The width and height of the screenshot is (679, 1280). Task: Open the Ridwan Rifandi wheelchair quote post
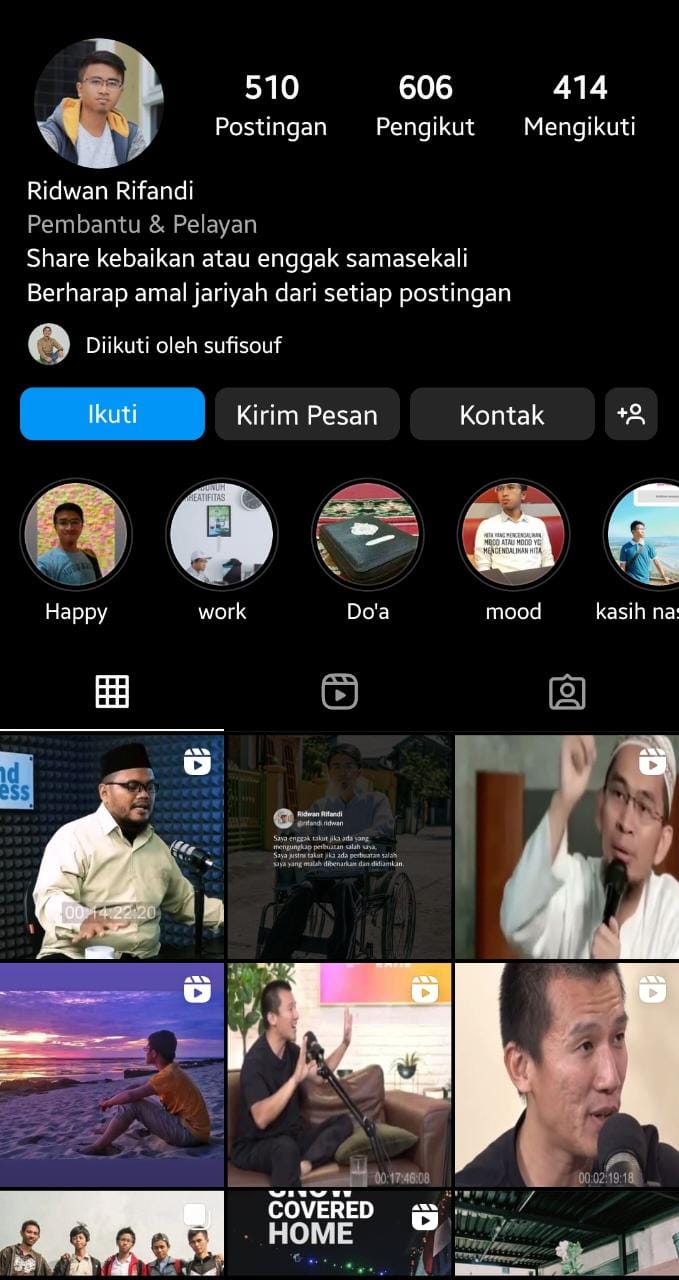(339, 846)
